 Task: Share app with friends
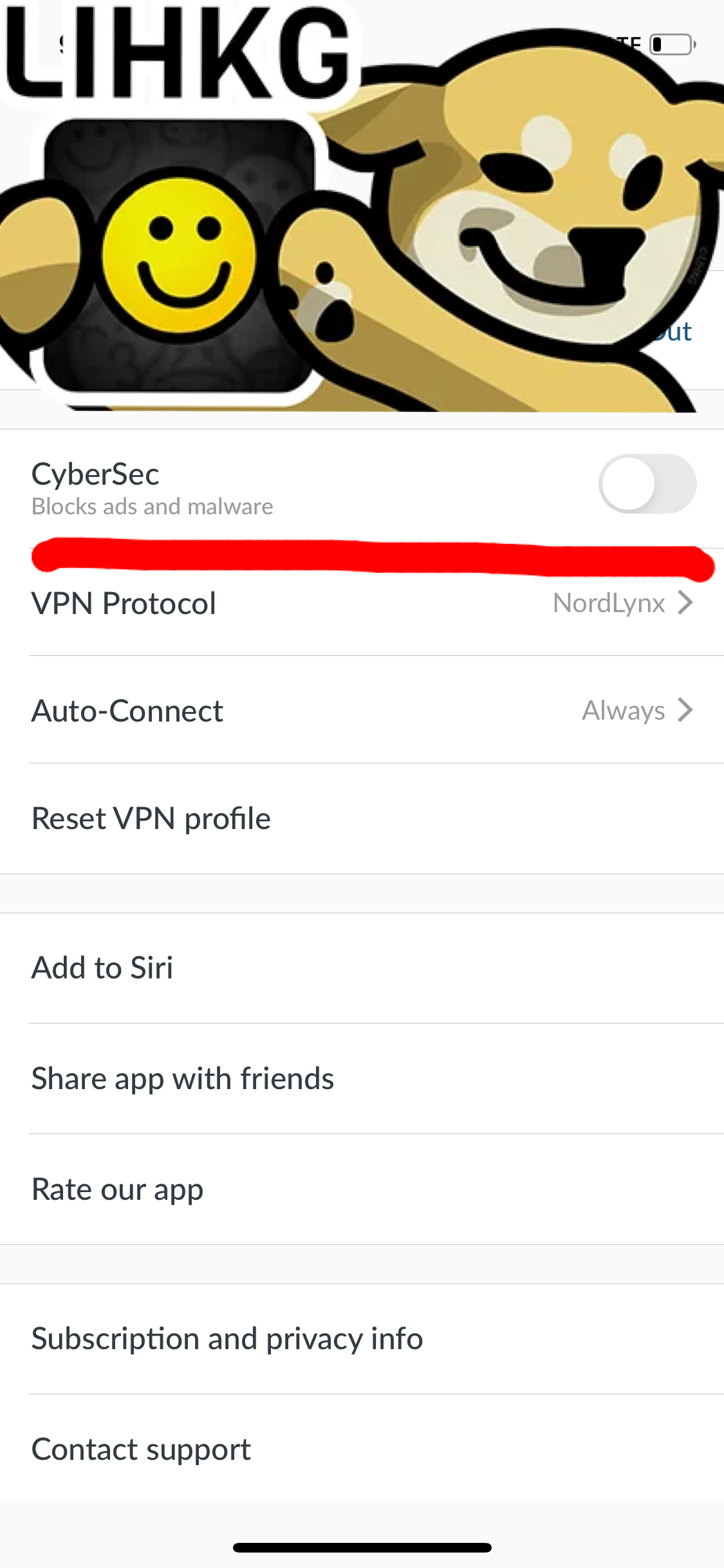(x=362, y=1079)
